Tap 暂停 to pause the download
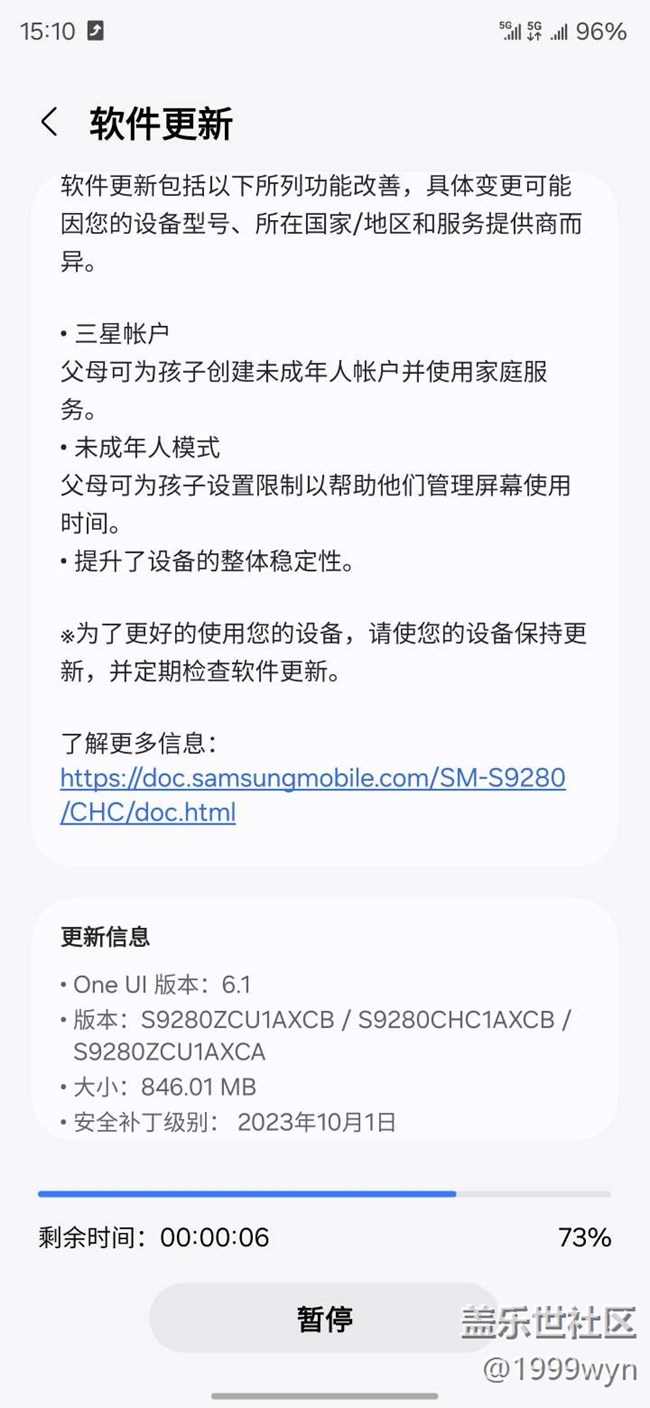 point(324,1319)
